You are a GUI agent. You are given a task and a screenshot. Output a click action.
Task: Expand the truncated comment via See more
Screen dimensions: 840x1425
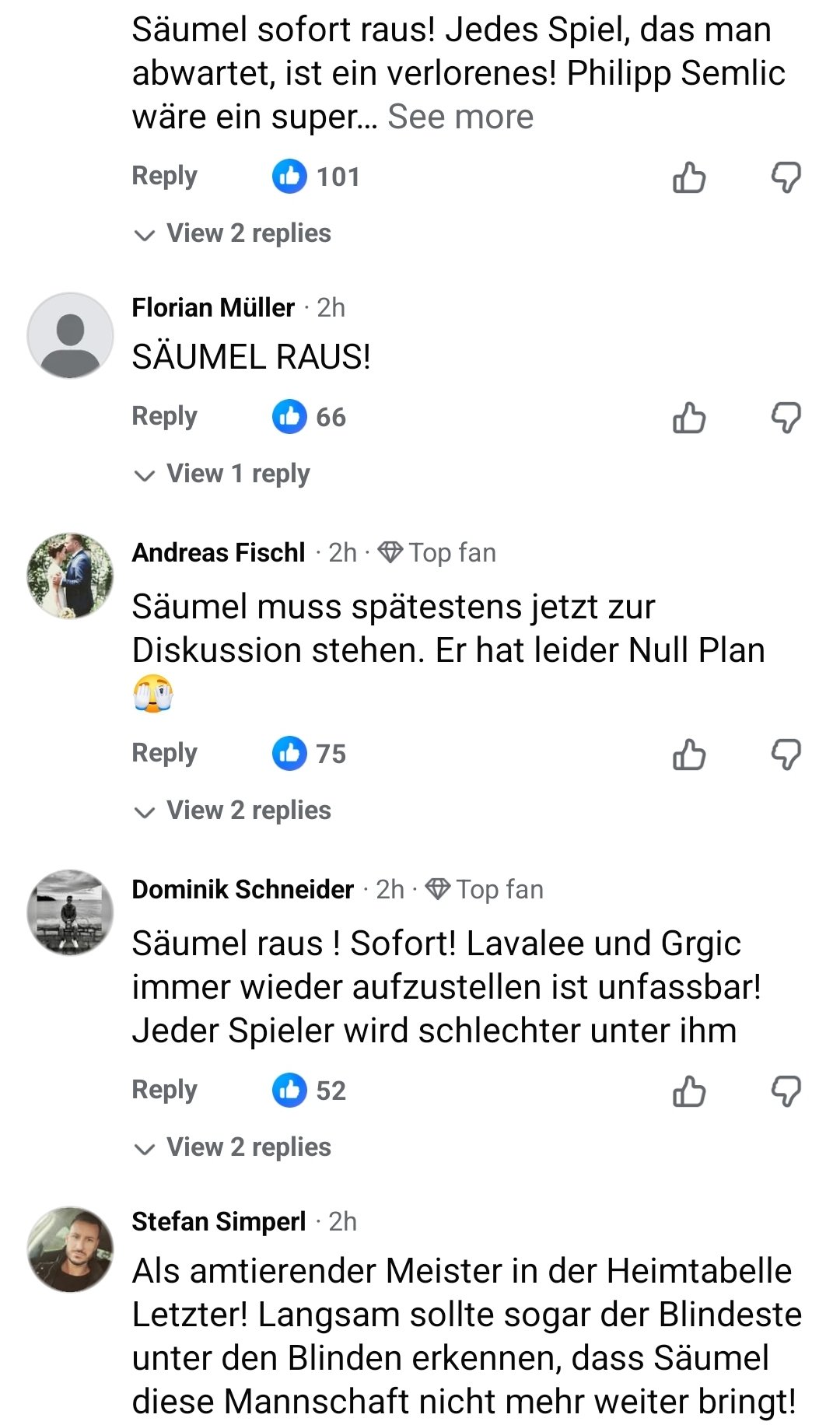[460, 117]
